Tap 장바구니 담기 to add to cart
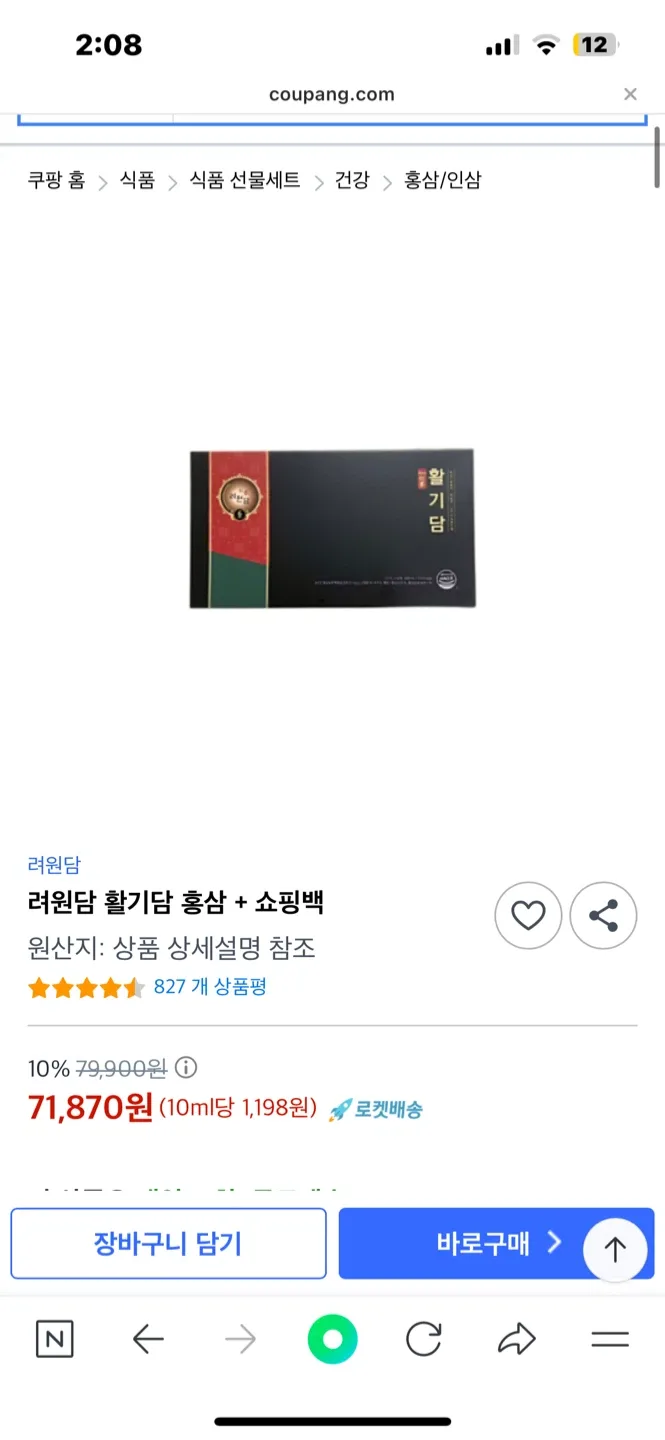The height and width of the screenshot is (1440, 665). (x=168, y=1243)
